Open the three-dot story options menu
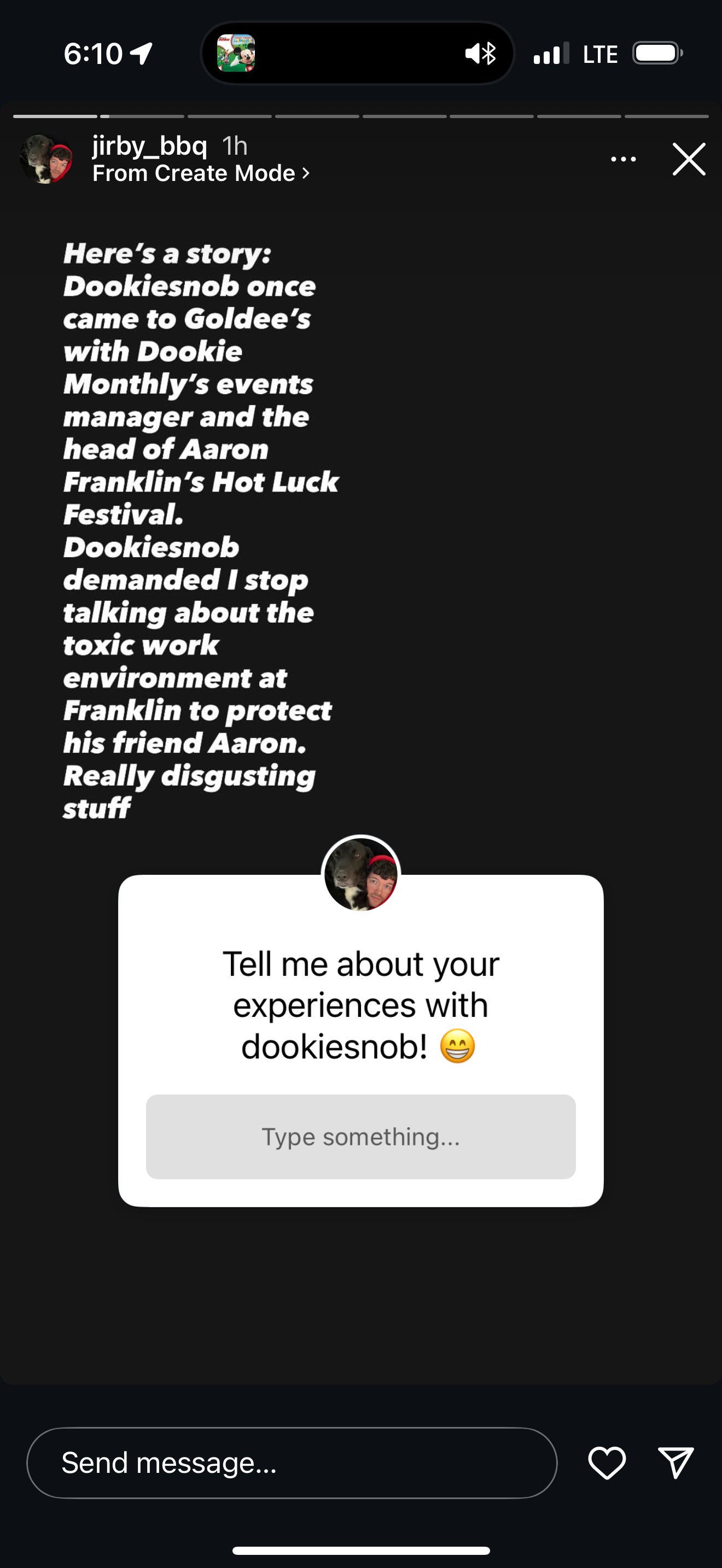This screenshot has width=722, height=1568. [x=624, y=160]
